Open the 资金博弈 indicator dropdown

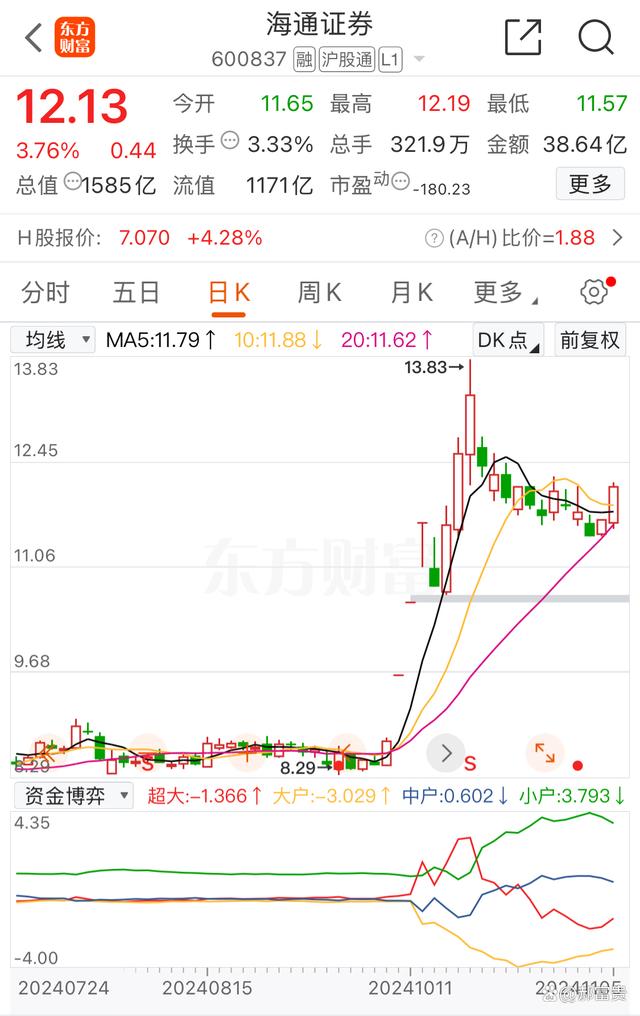(x=72, y=796)
